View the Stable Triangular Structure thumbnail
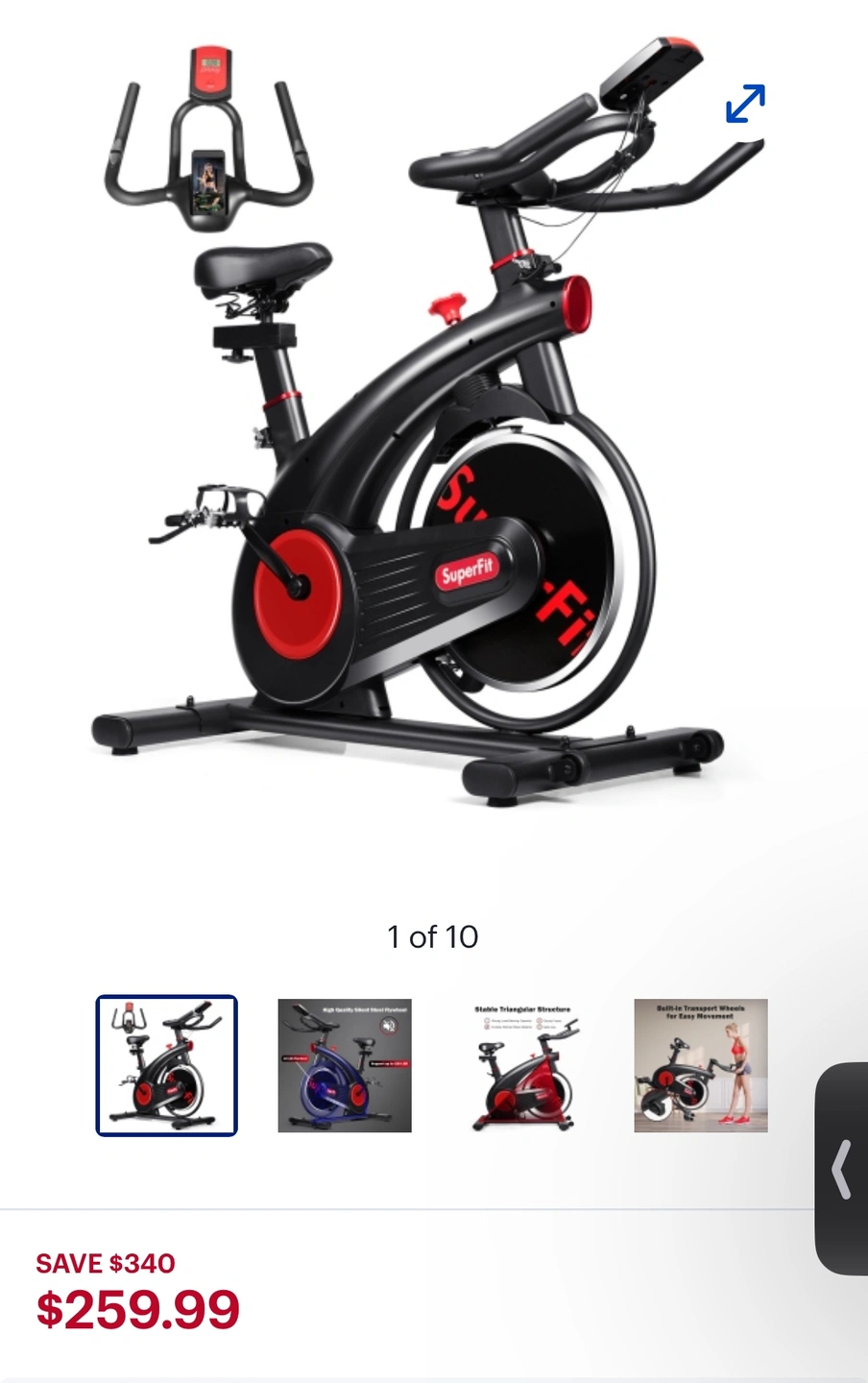 522,1065
